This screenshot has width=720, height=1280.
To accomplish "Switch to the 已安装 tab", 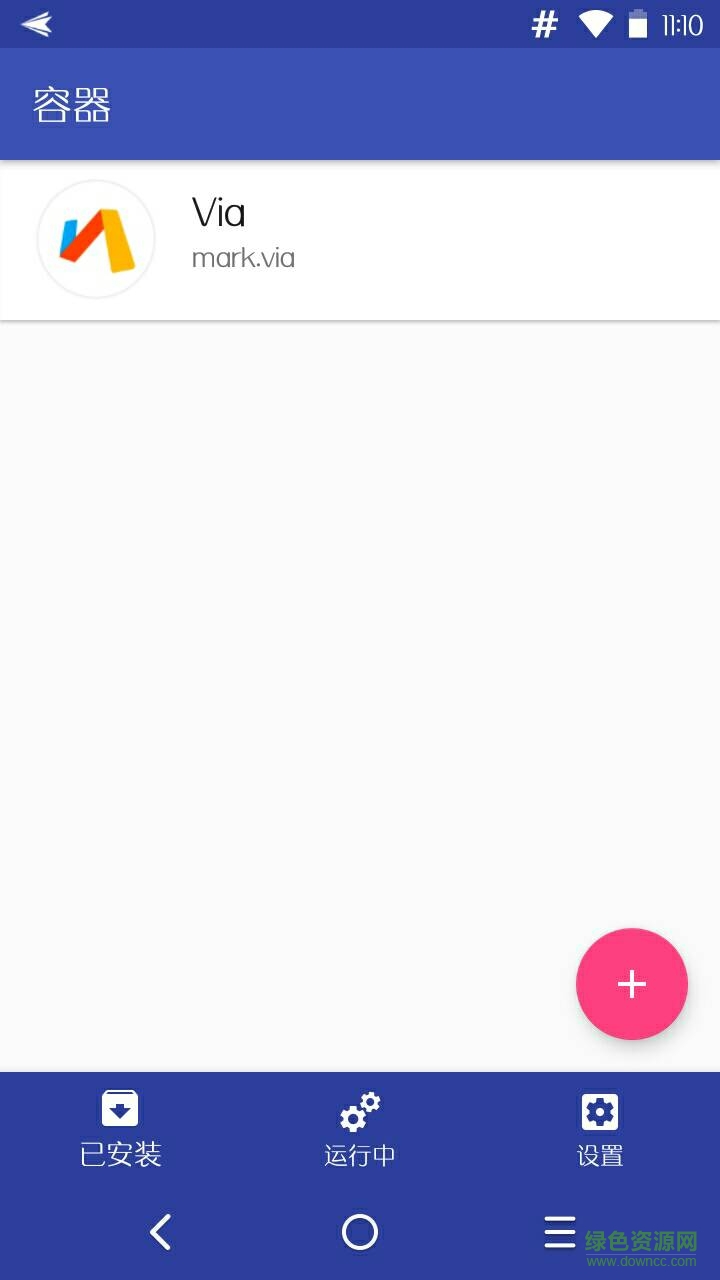I will click(120, 1129).
